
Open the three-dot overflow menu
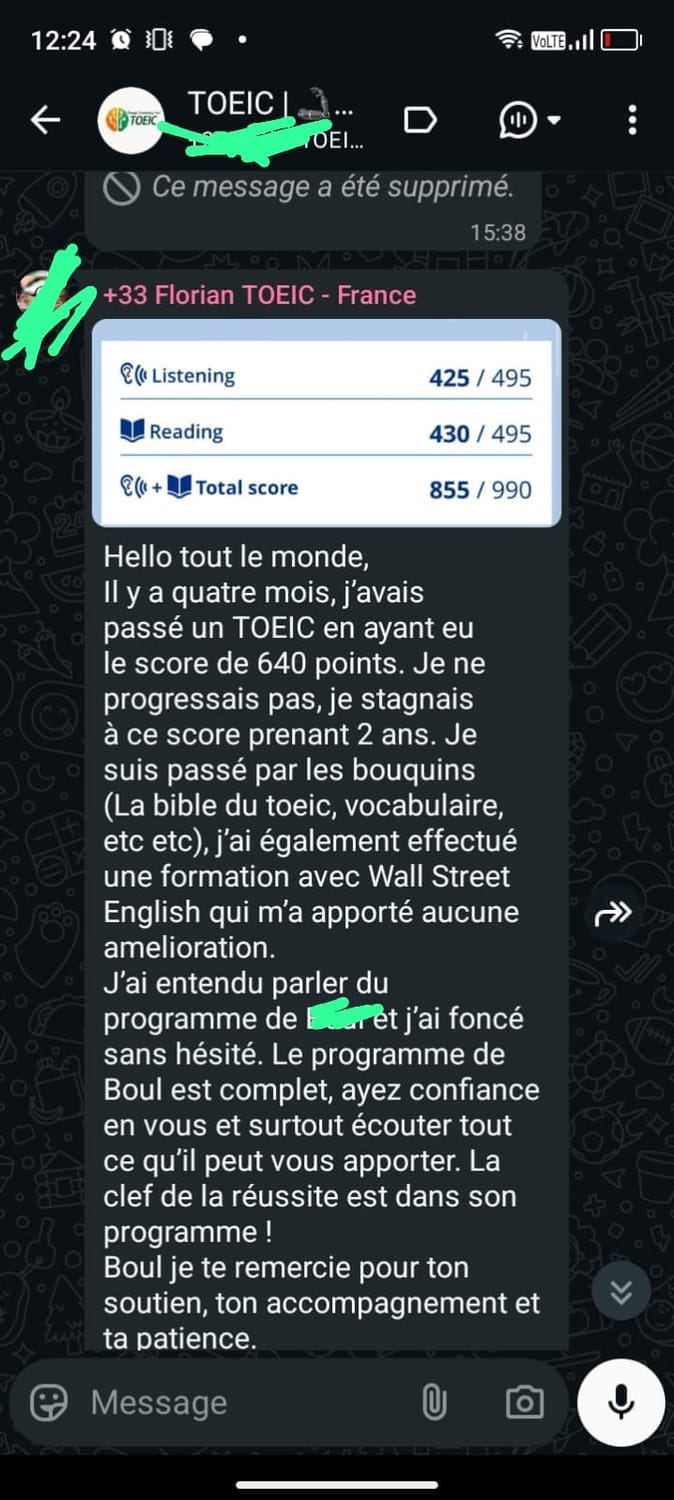click(632, 121)
